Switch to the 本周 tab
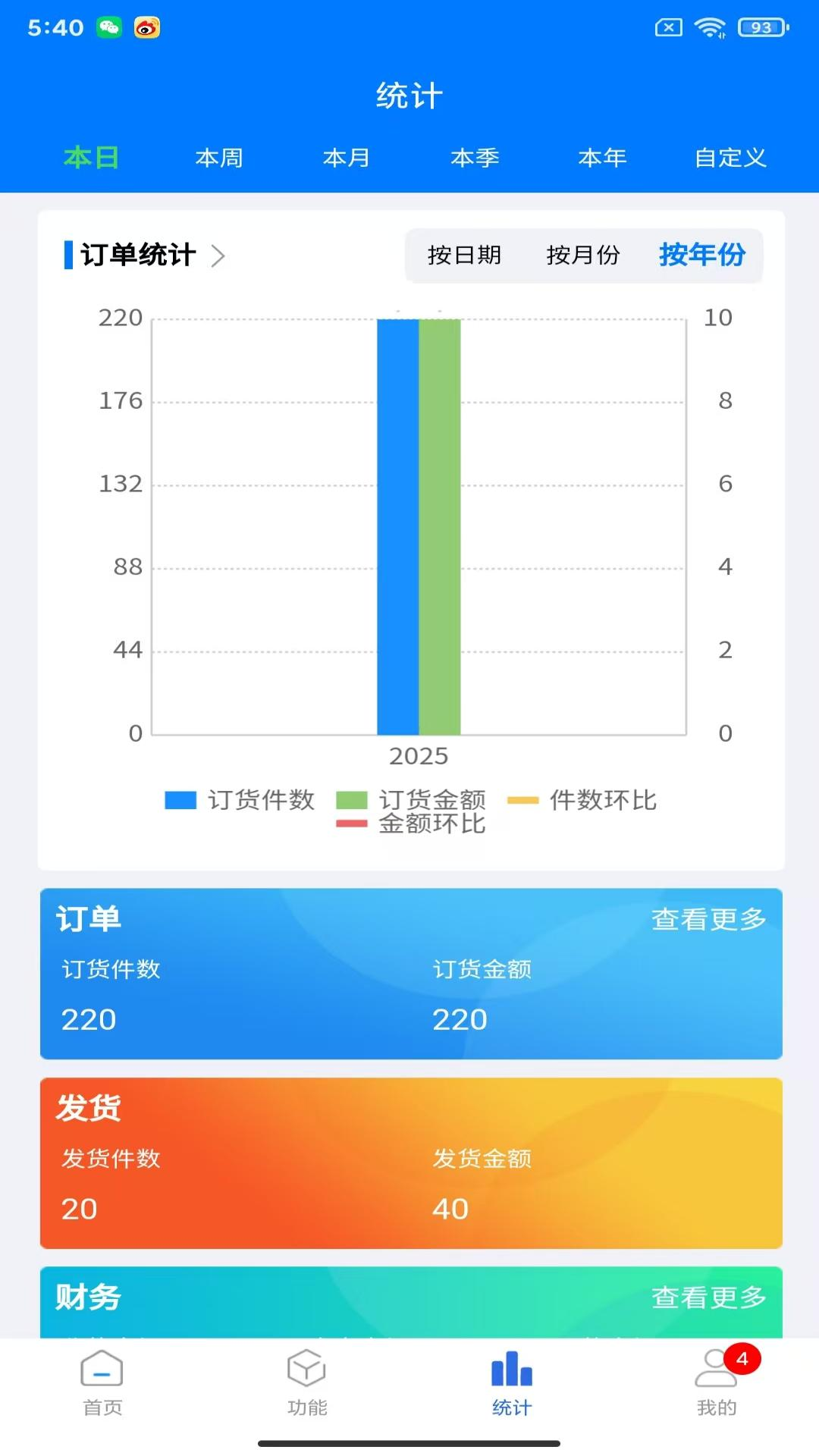Screen dimensions: 819x1456 click(218, 158)
